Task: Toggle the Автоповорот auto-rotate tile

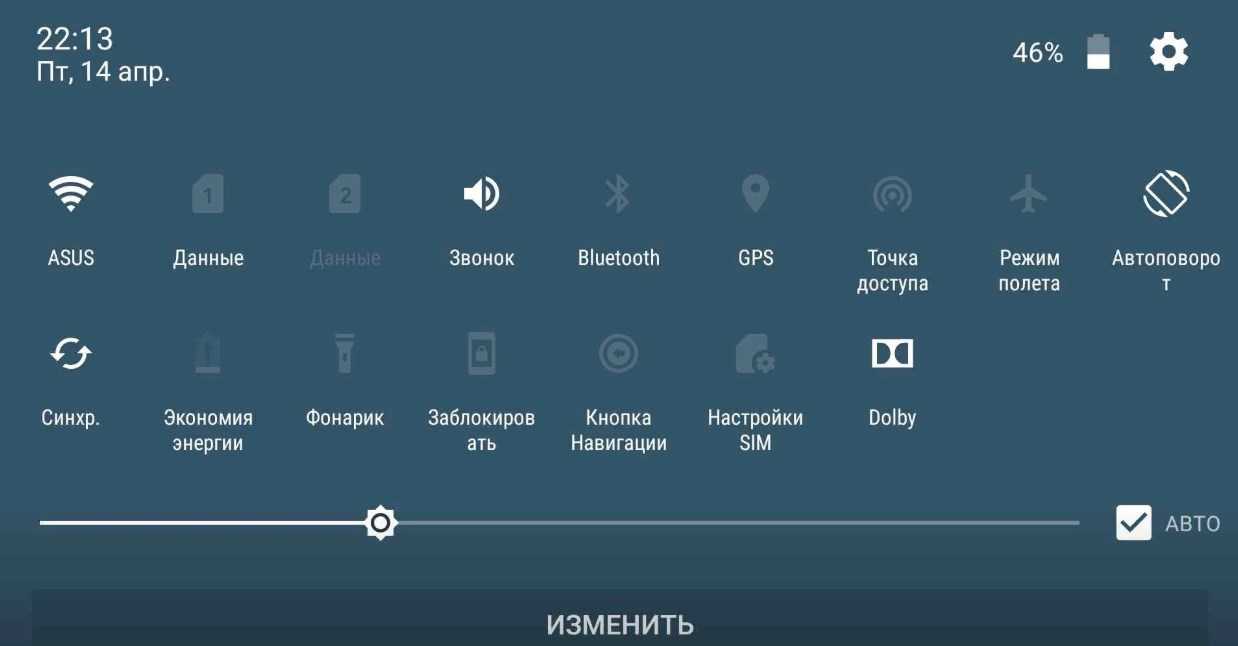Action: 1166,194
